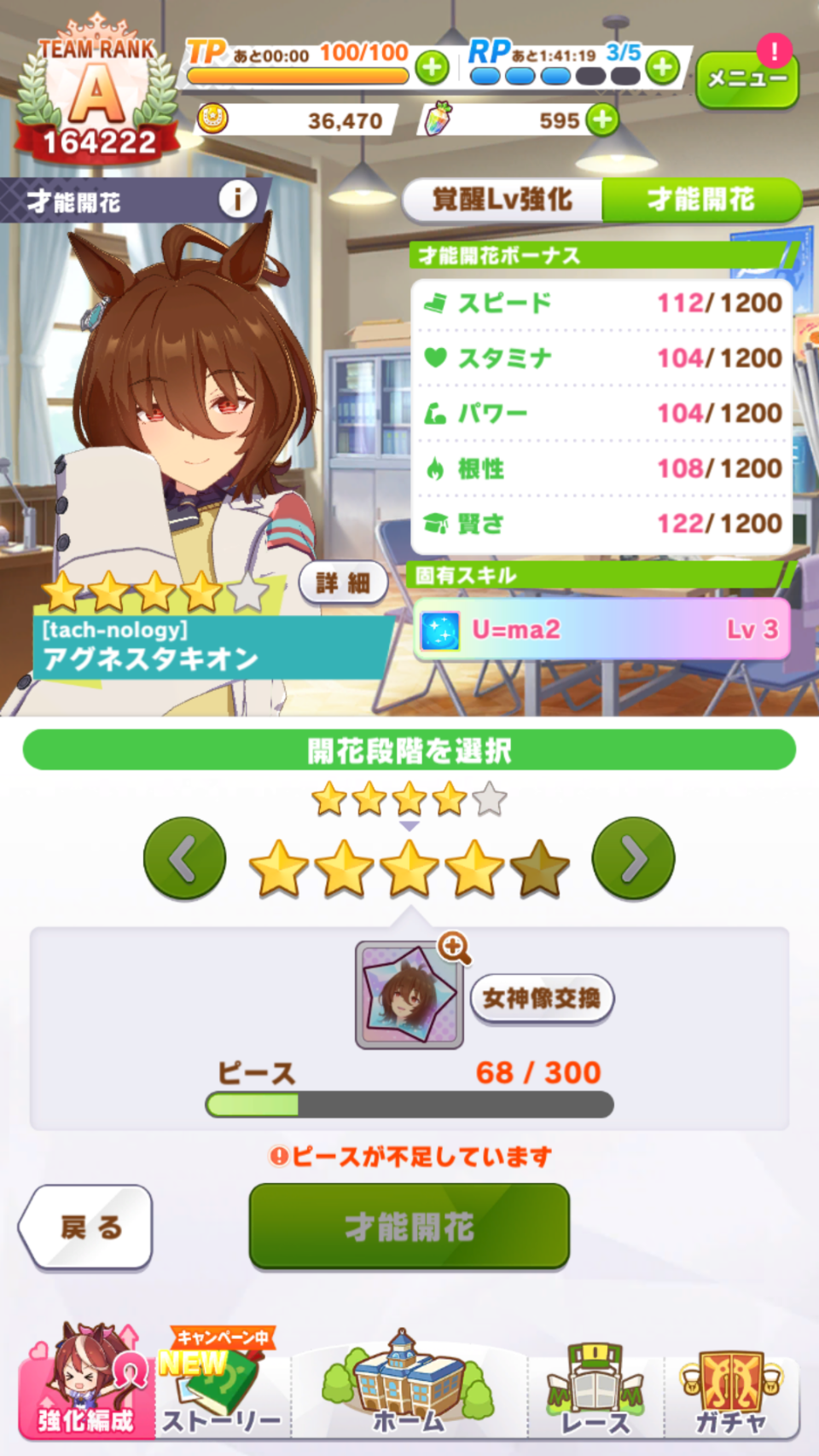Open the 強化編成 bottom tab

(86, 1382)
